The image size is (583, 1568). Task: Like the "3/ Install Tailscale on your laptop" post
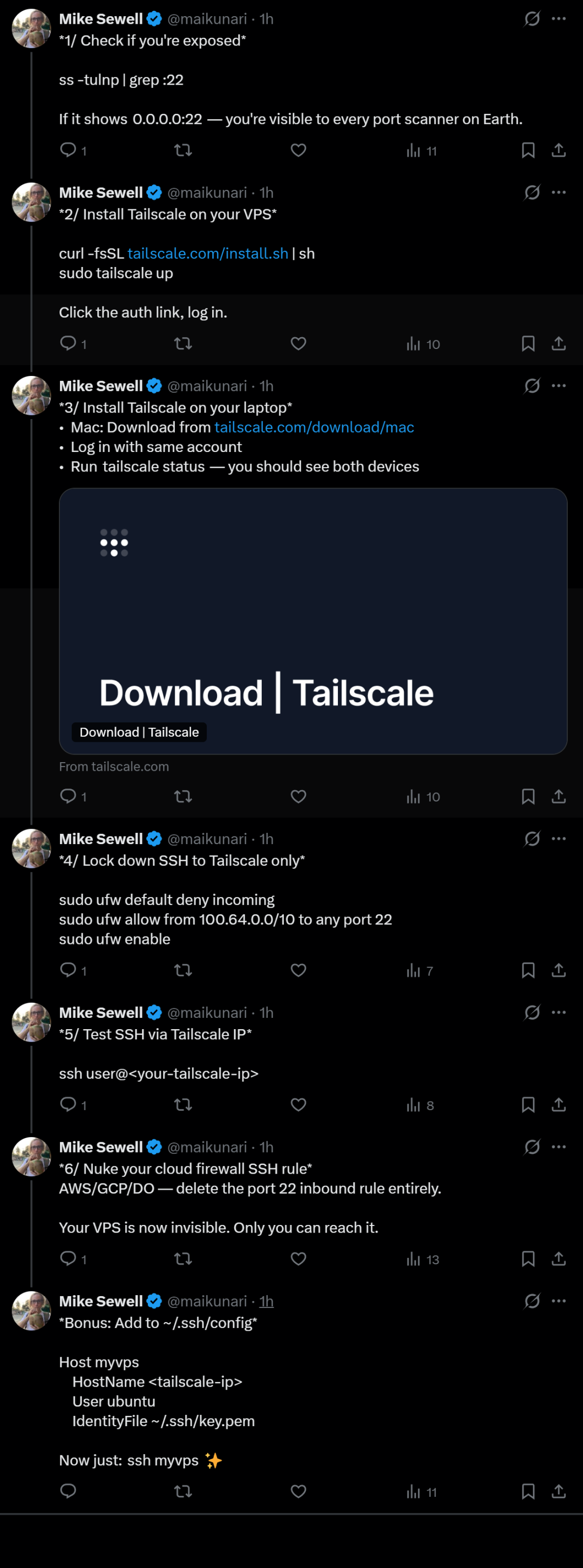point(298,796)
